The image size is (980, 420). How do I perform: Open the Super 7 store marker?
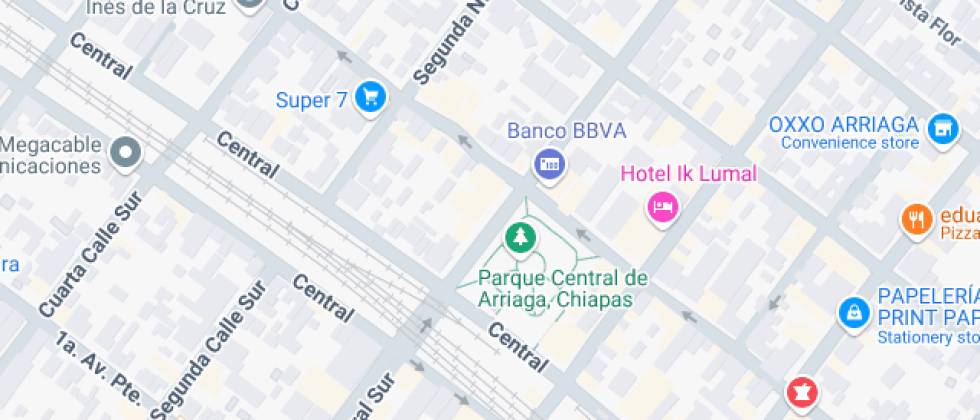(371, 97)
